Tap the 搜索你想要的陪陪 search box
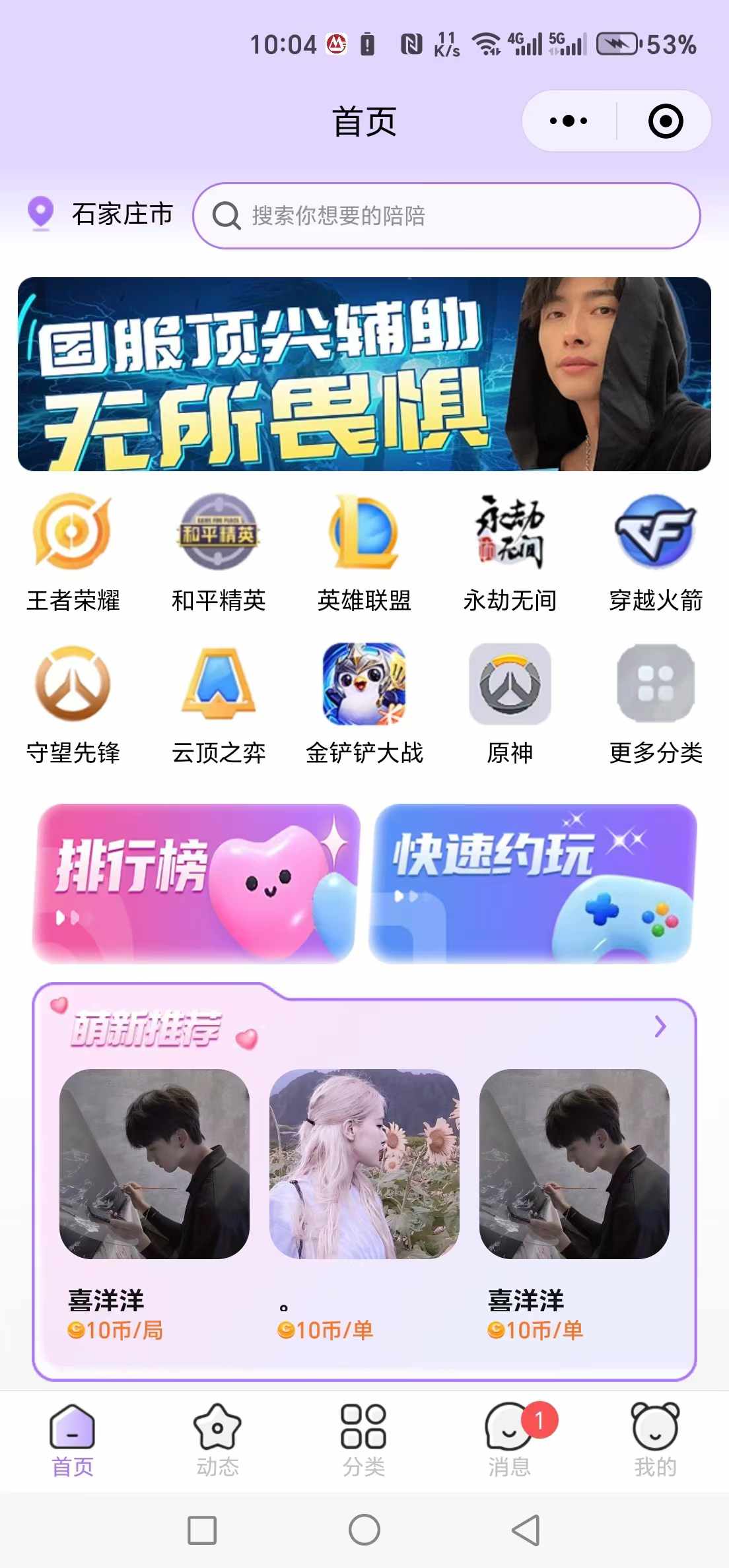 pos(446,216)
